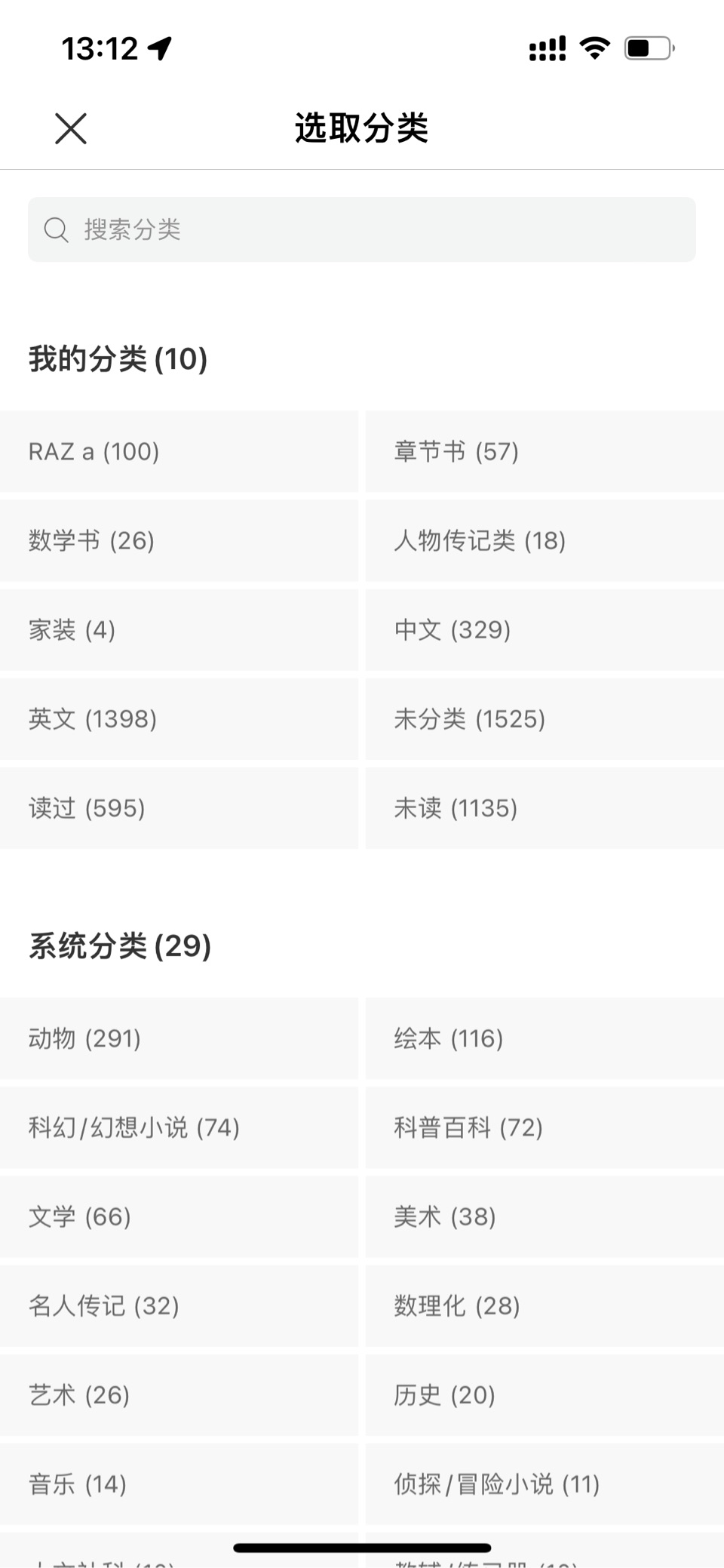
Task: Select the RAZ a (100) category
Action: point(179,451)
